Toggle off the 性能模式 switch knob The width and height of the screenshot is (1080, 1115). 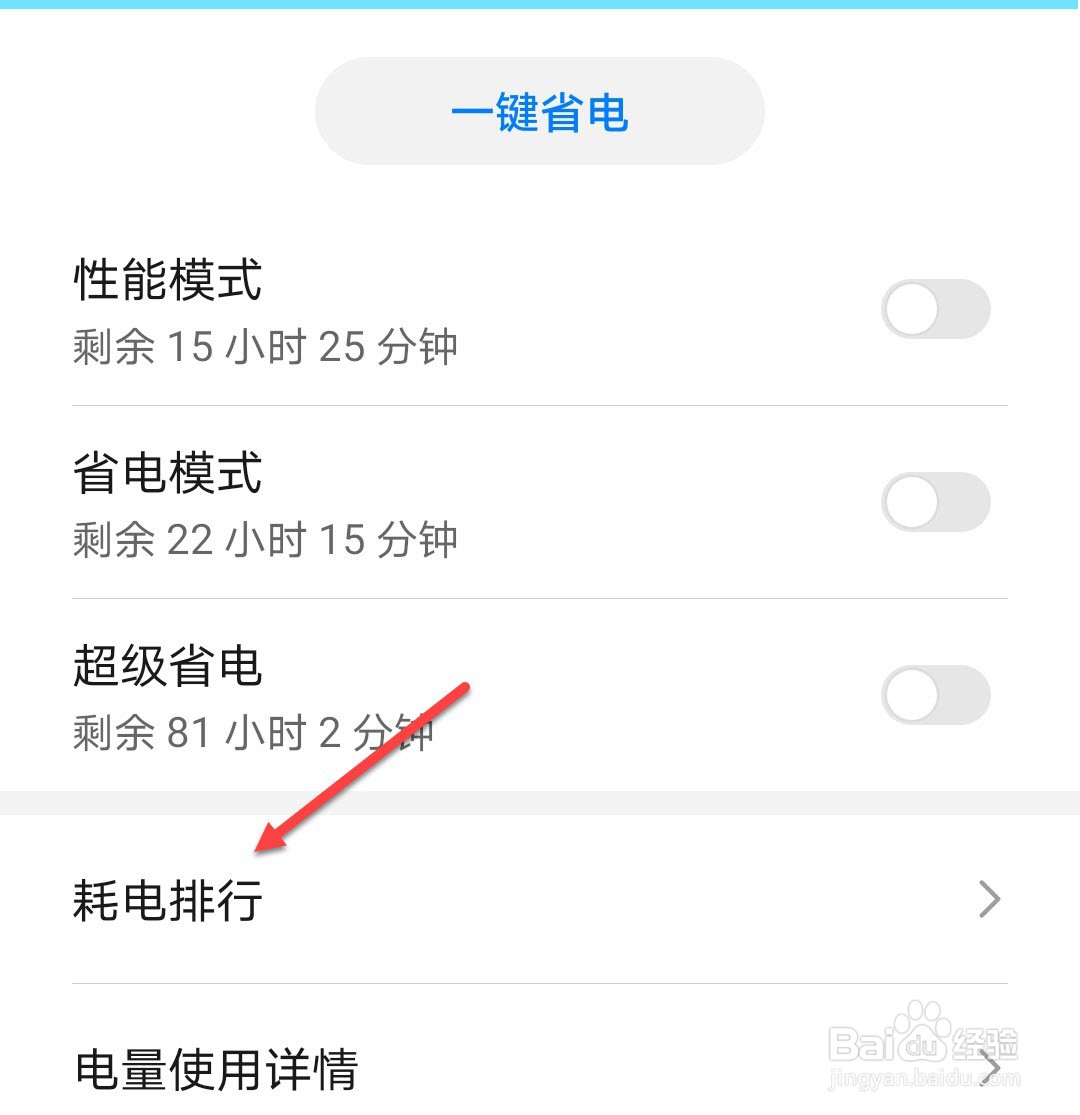click(912, 309)
